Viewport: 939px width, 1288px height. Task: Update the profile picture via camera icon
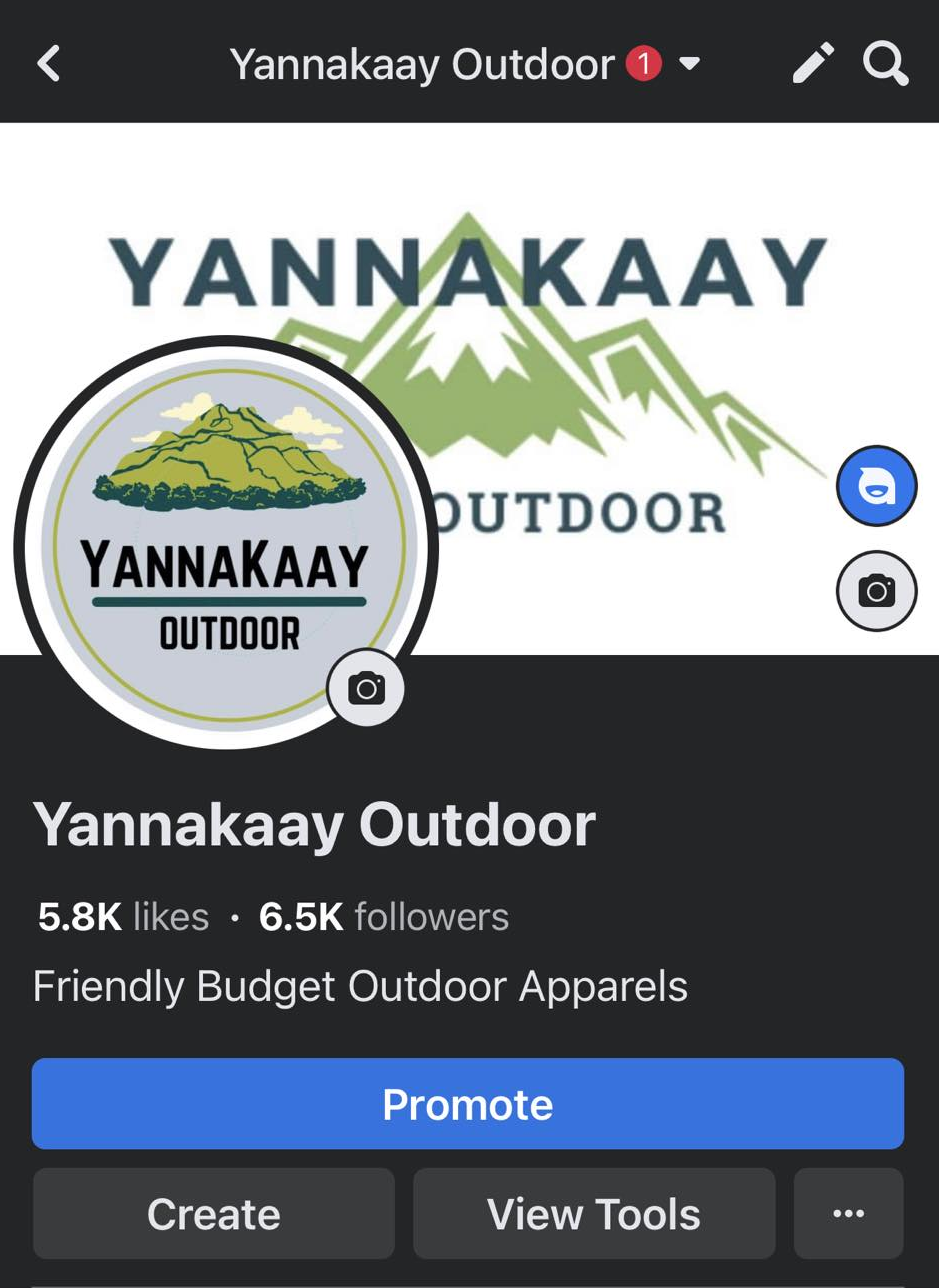(x=366, y=688)
